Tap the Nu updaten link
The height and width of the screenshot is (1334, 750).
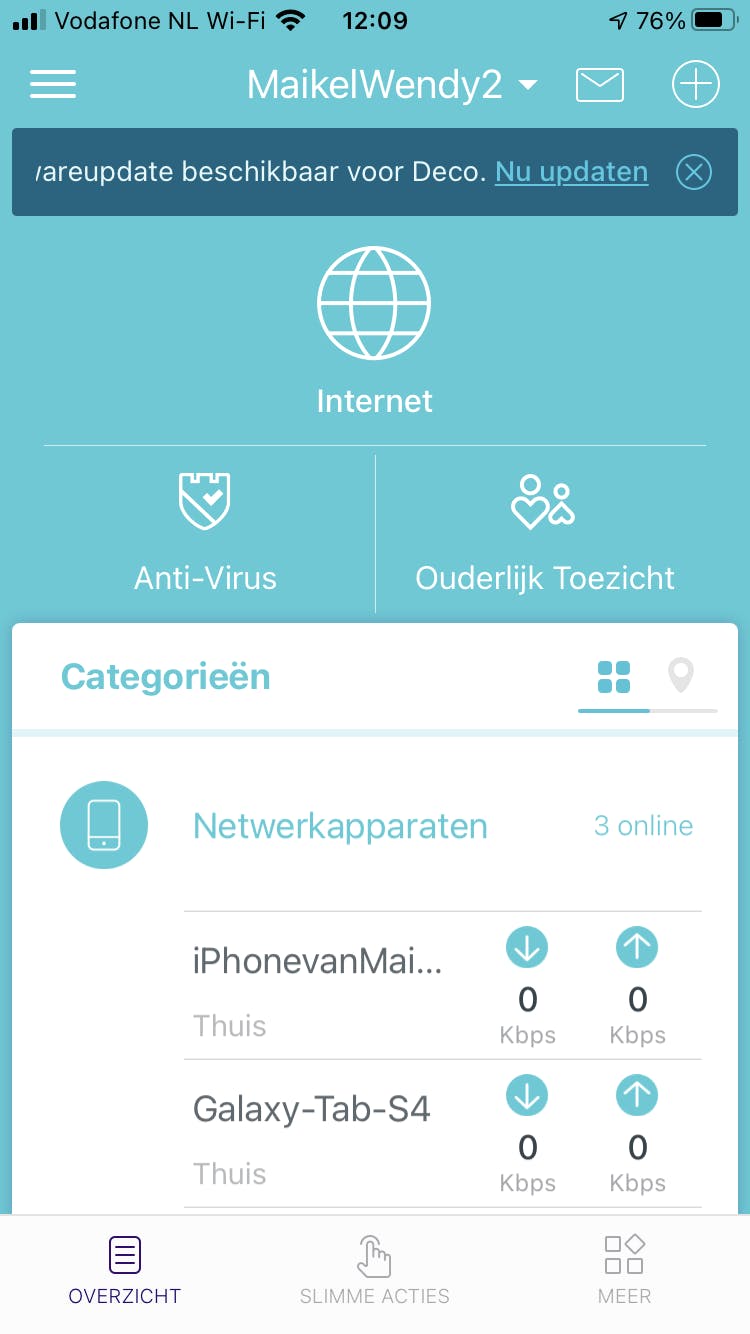click(571, 172)
